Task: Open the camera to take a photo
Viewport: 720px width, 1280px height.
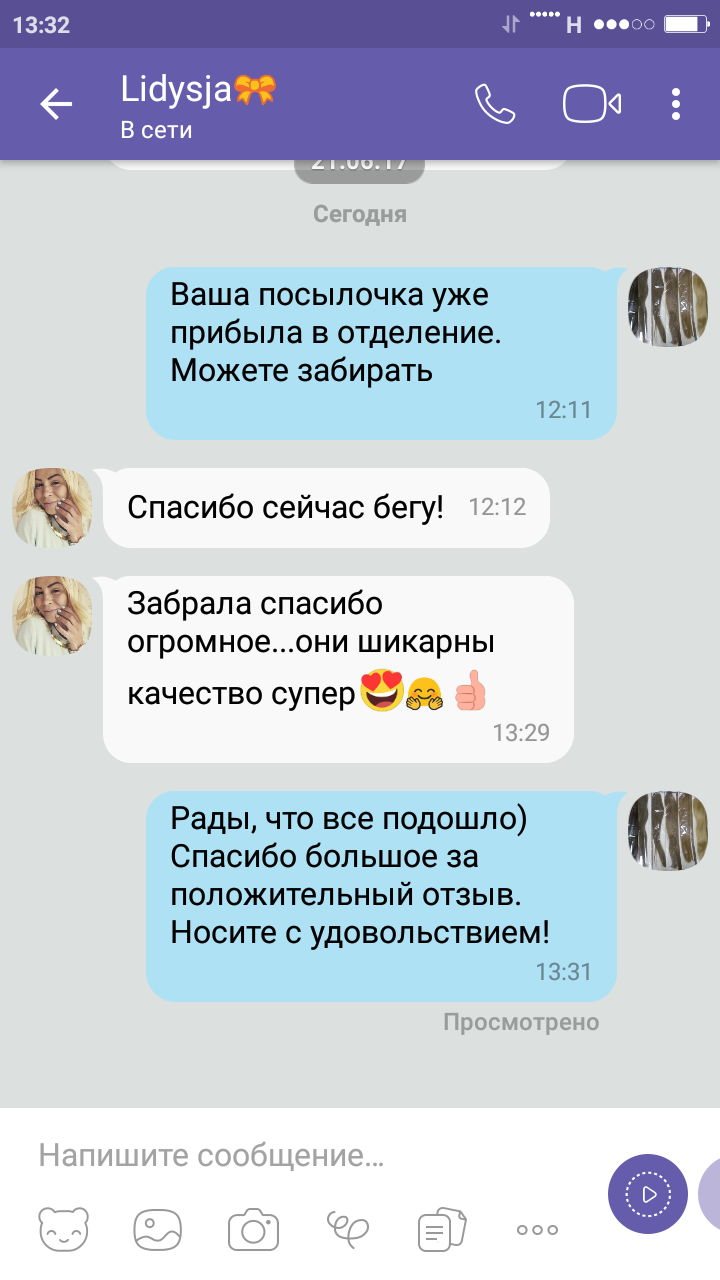Action: 252,1229
